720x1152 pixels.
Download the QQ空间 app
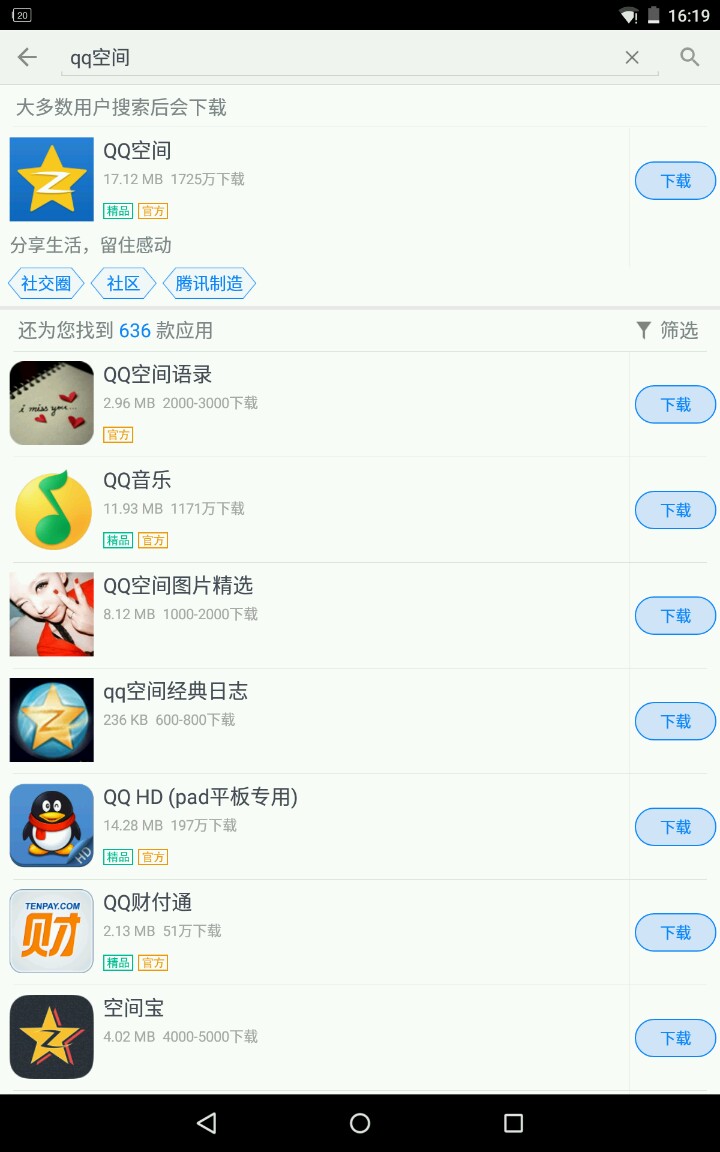(675, 181)
